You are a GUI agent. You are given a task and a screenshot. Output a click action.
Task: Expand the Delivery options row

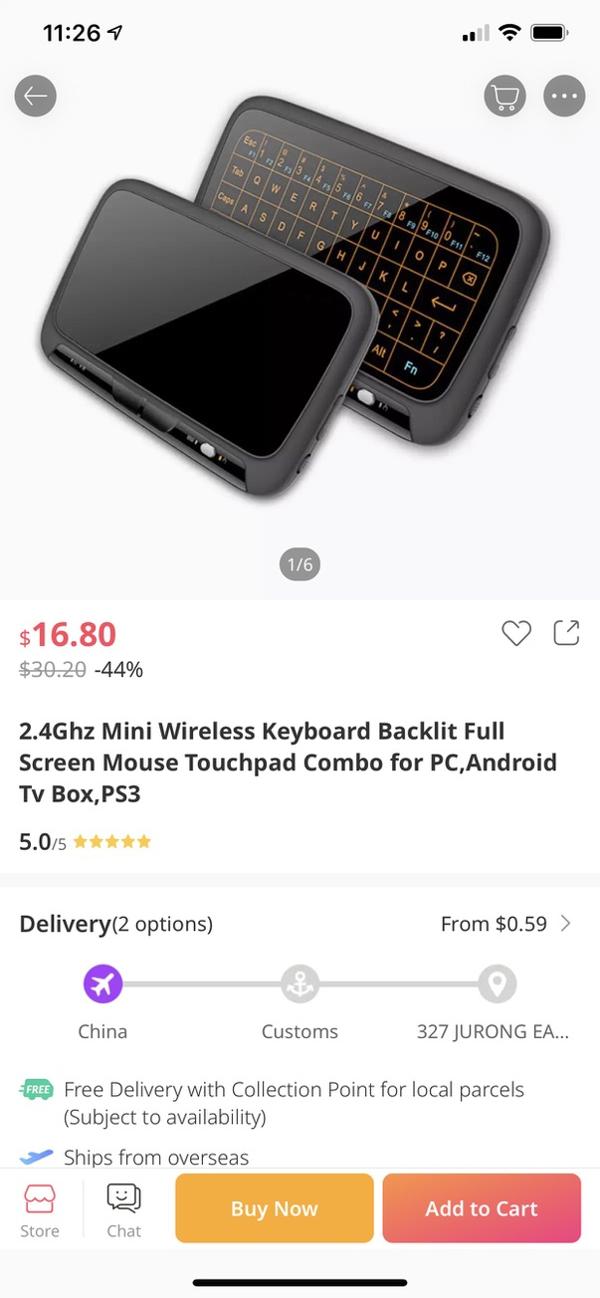tap(300, 924)
